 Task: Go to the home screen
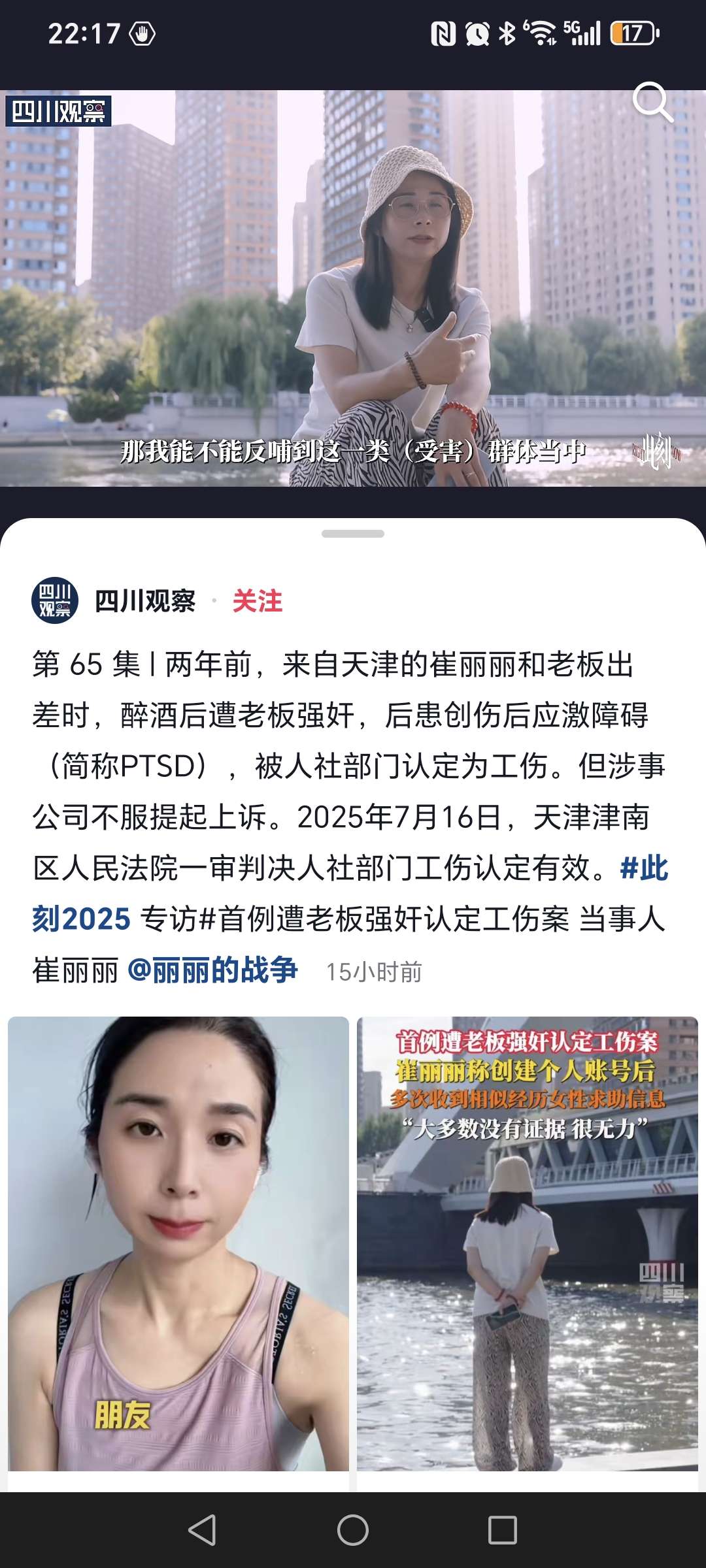coord(353,1529)
